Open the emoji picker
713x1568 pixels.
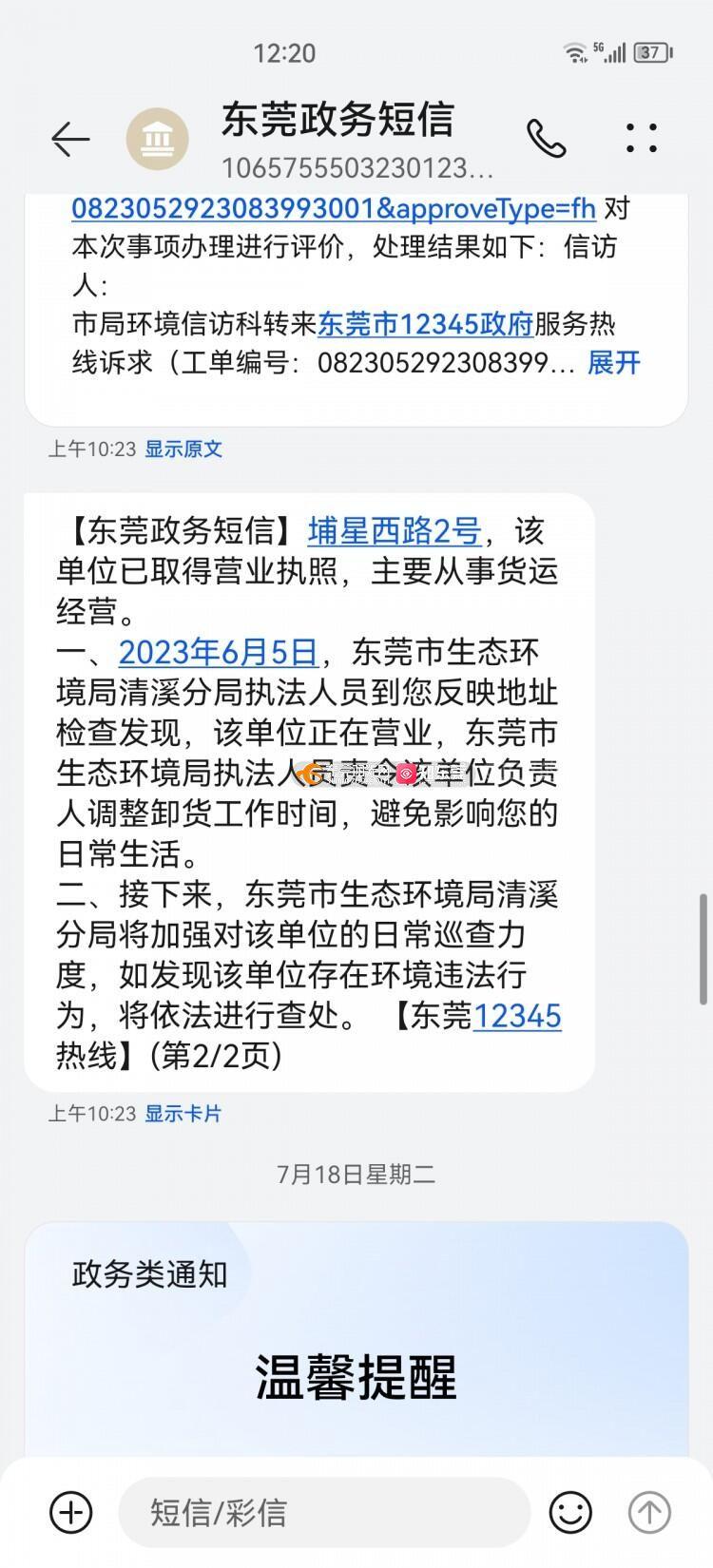(570, 1511)
